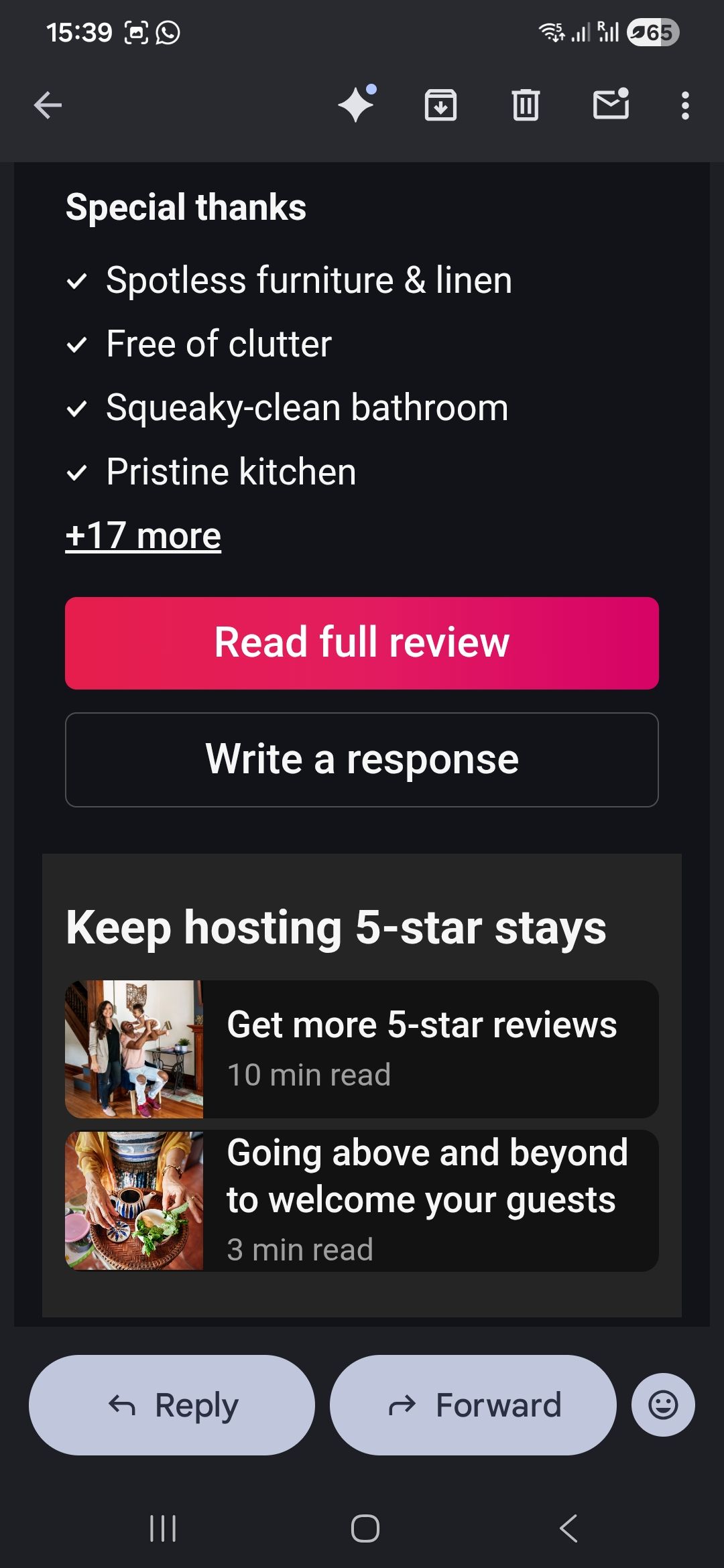This screenshot has height=1568, width=724.
Task: Tap Write a response
Action: pos(362,760)
